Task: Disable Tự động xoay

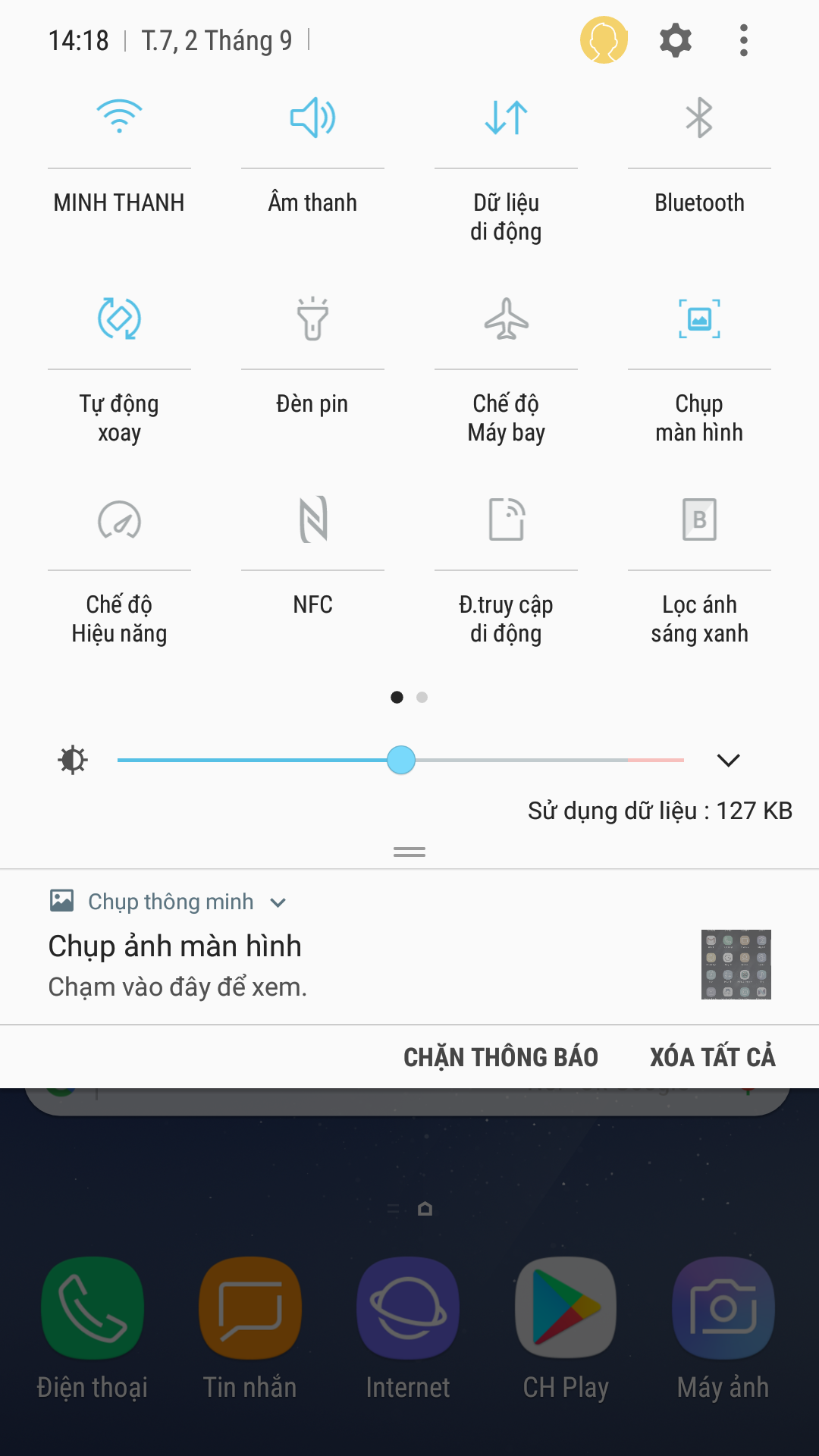Action: click(119, 318)
